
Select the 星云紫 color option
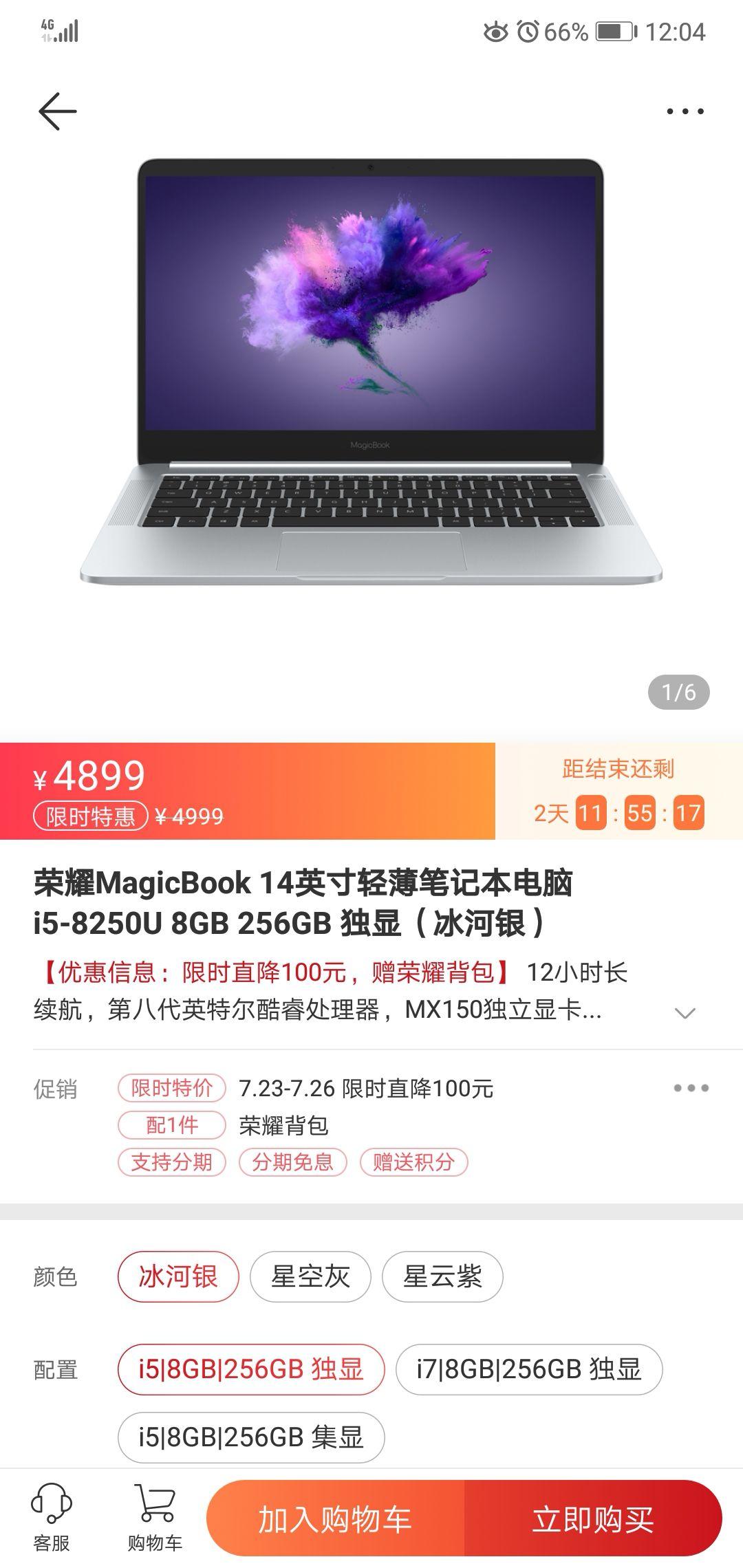click(x=442, y=1276)
